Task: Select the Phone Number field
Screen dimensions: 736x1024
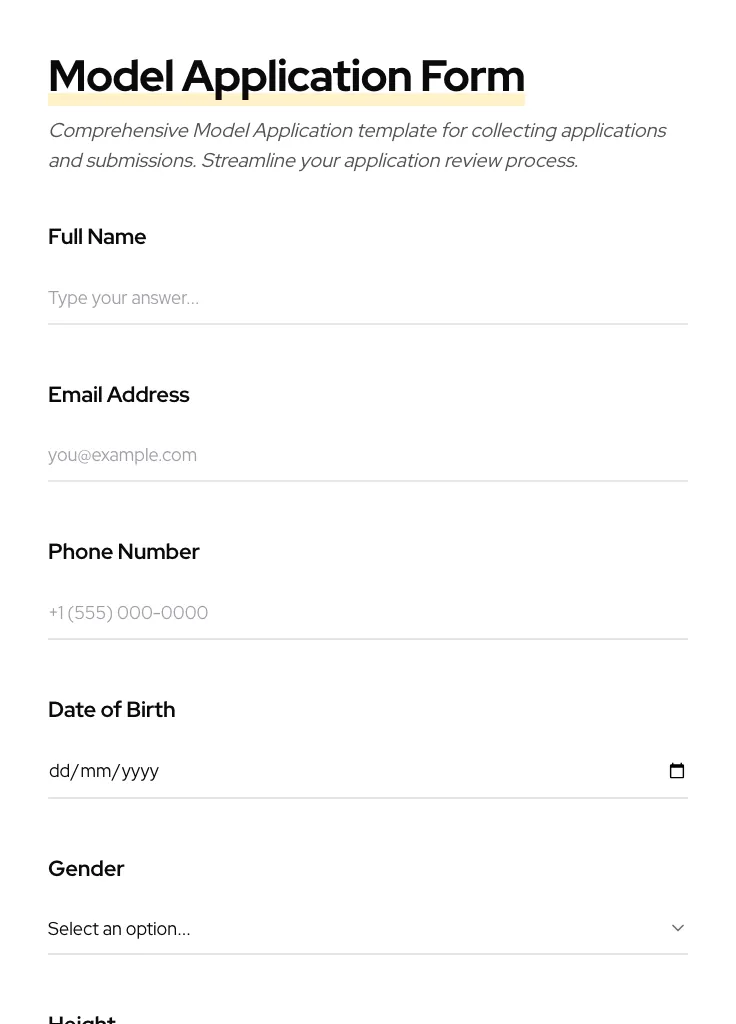Action: [x=367, y=613]
